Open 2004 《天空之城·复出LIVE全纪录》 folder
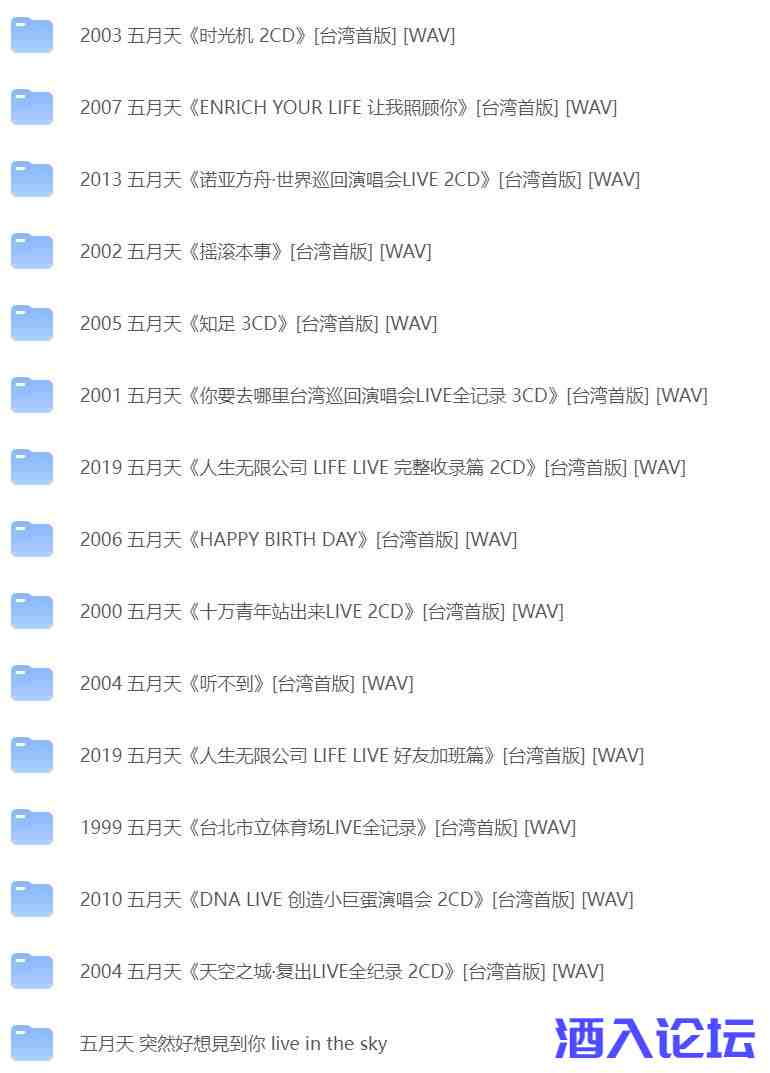770x1073 pixels. pyautogui.click(x=341, y=972)
